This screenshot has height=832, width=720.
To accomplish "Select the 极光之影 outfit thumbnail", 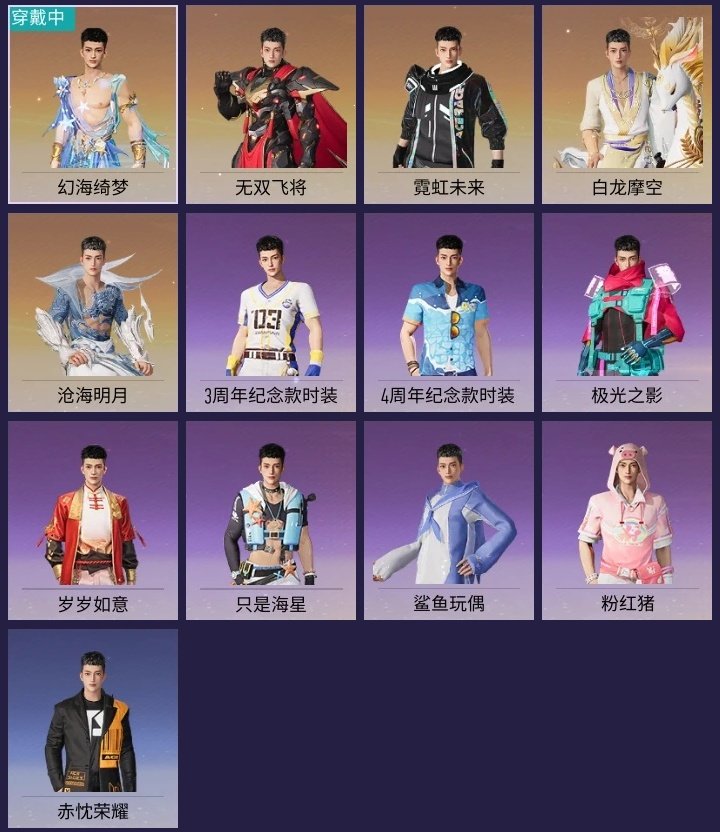I will click(626, 300).
